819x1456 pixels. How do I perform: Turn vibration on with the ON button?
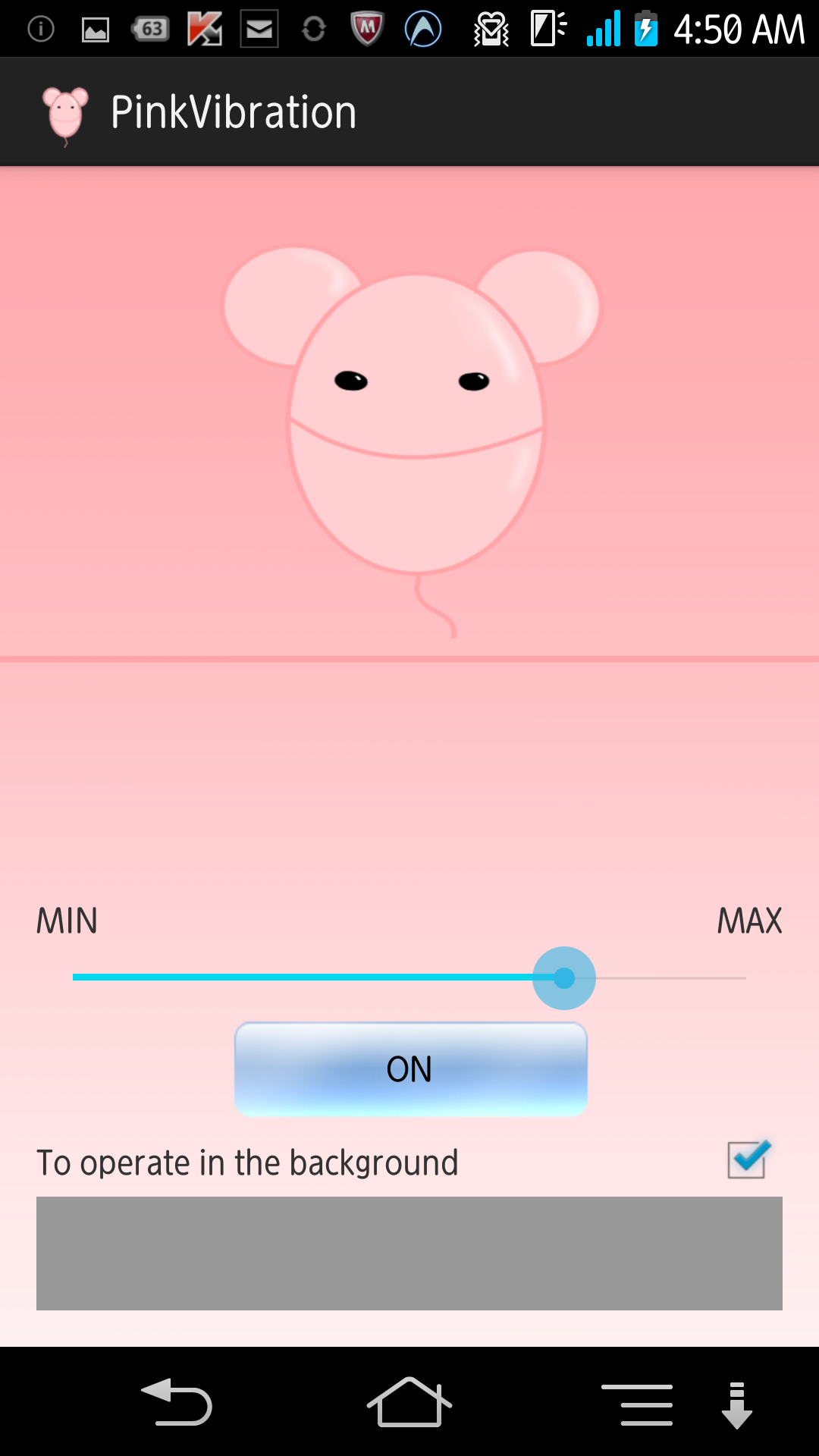(410, 1068)
